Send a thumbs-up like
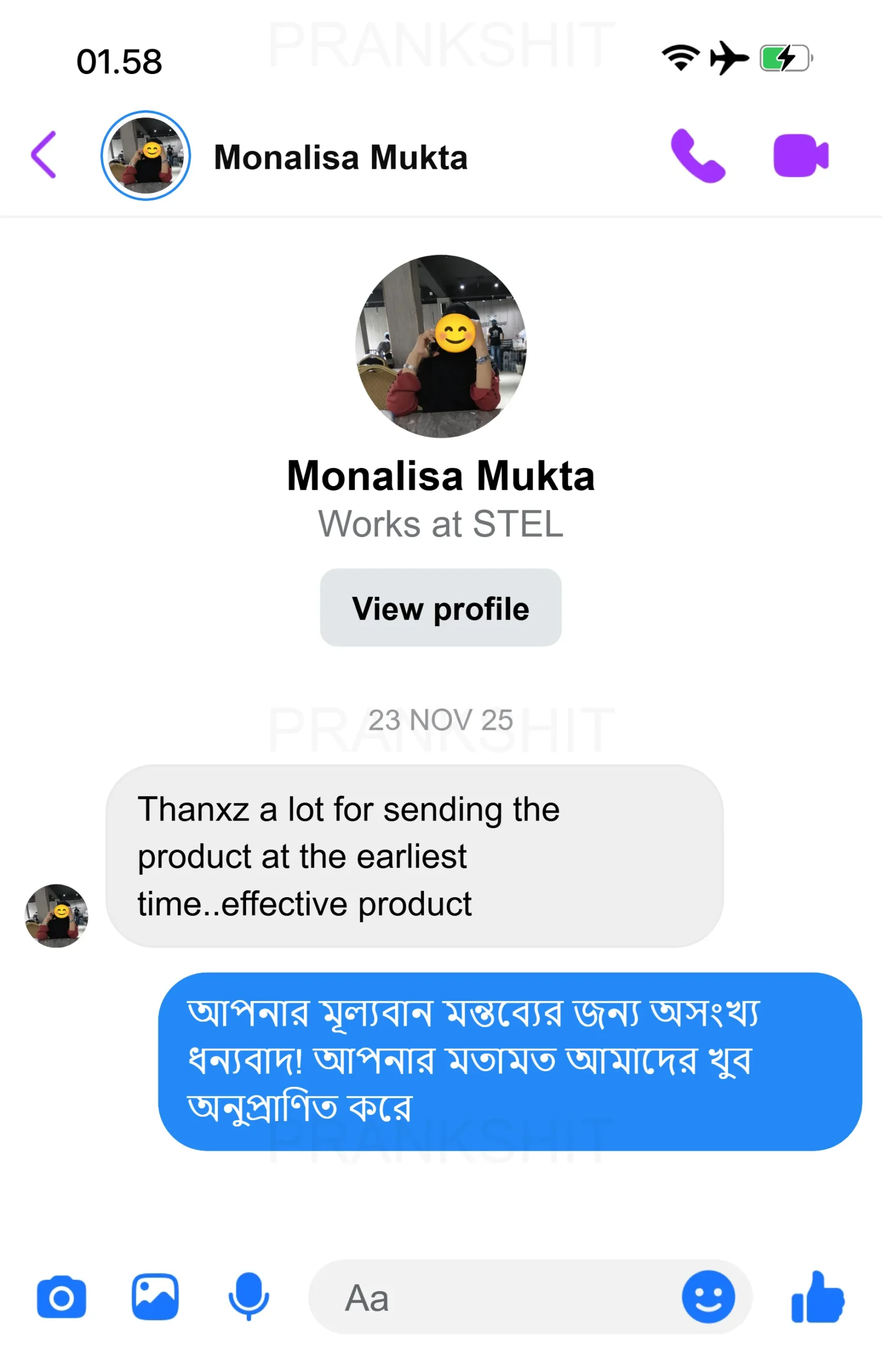The height and width of the screenshot is (1372, 882). click(x=817, y=1298)
